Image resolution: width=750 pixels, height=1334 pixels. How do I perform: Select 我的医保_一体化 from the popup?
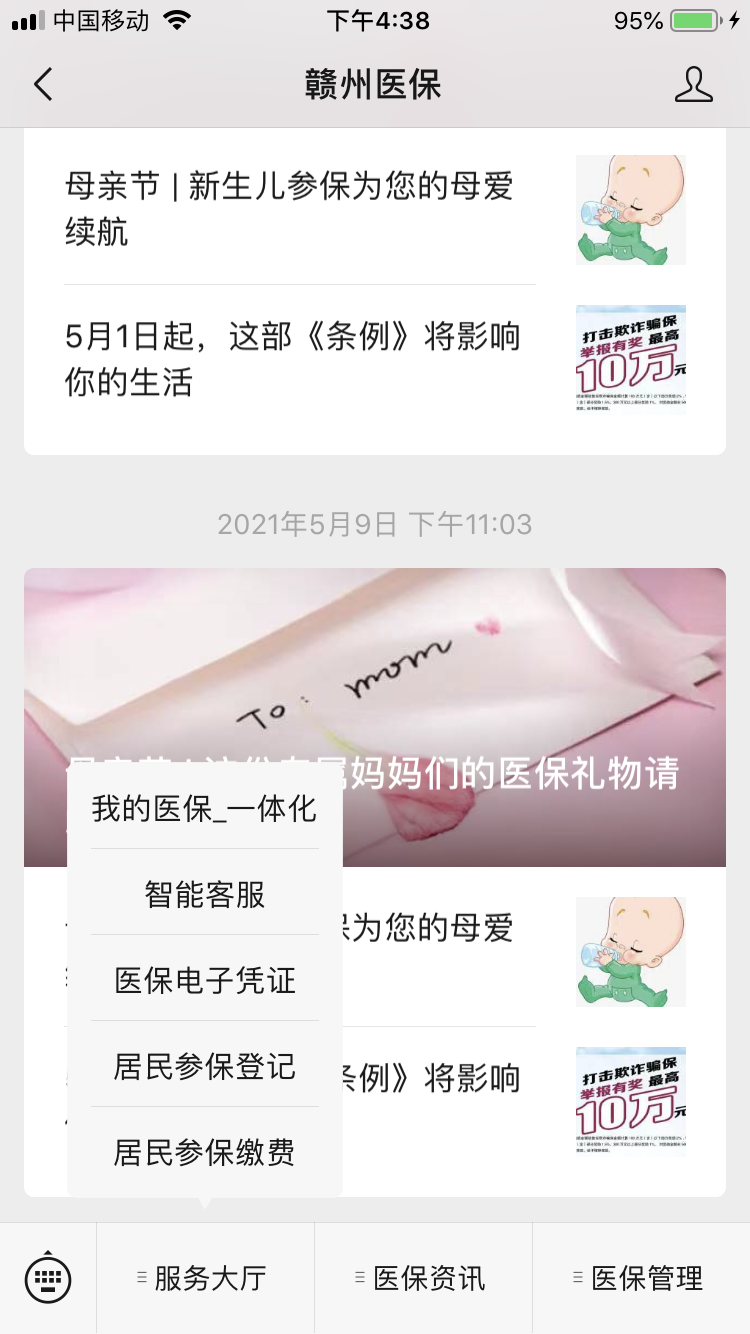pos(204,809)
